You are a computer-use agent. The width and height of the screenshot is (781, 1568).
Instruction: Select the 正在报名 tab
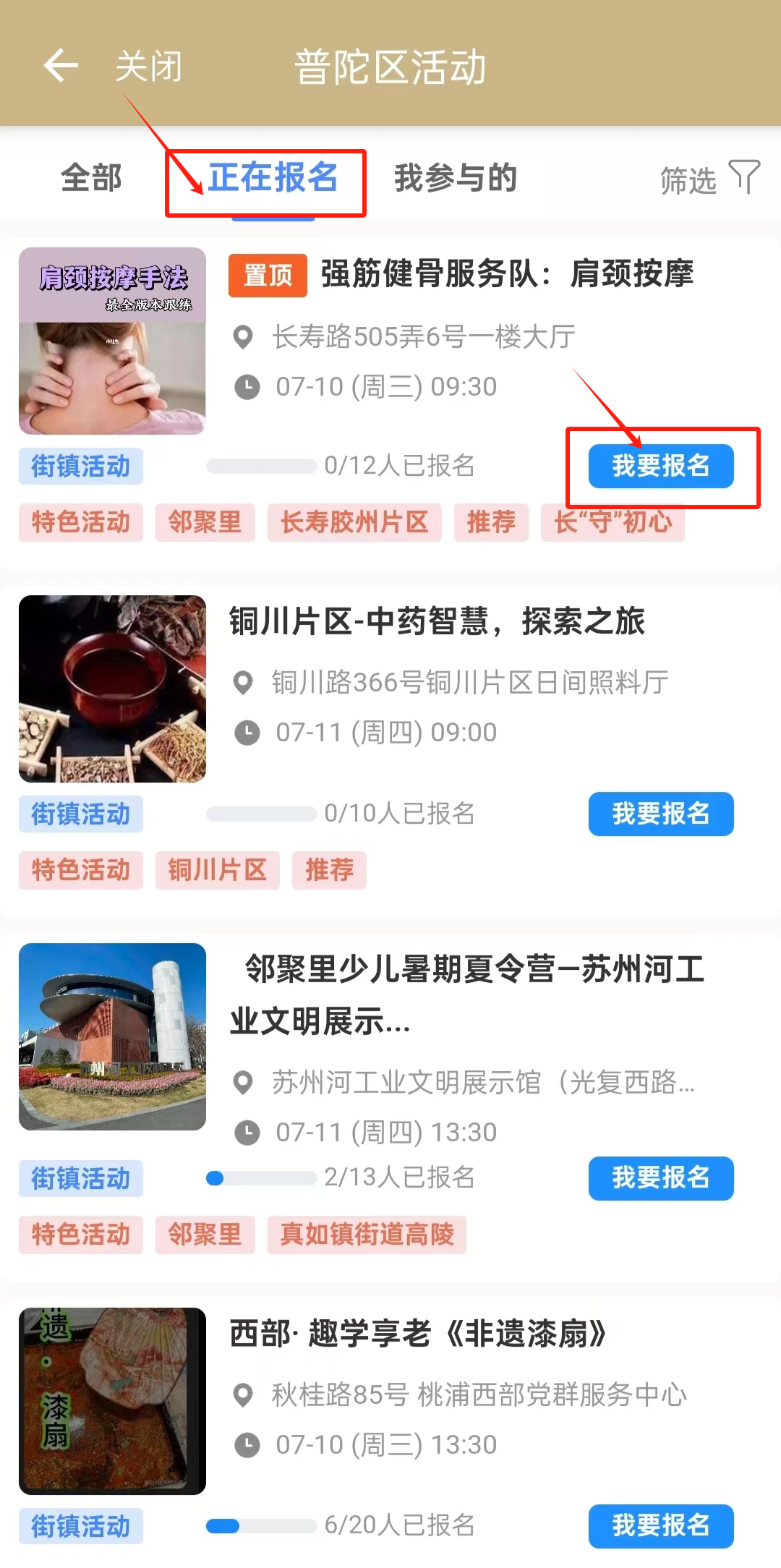[273, 178]
